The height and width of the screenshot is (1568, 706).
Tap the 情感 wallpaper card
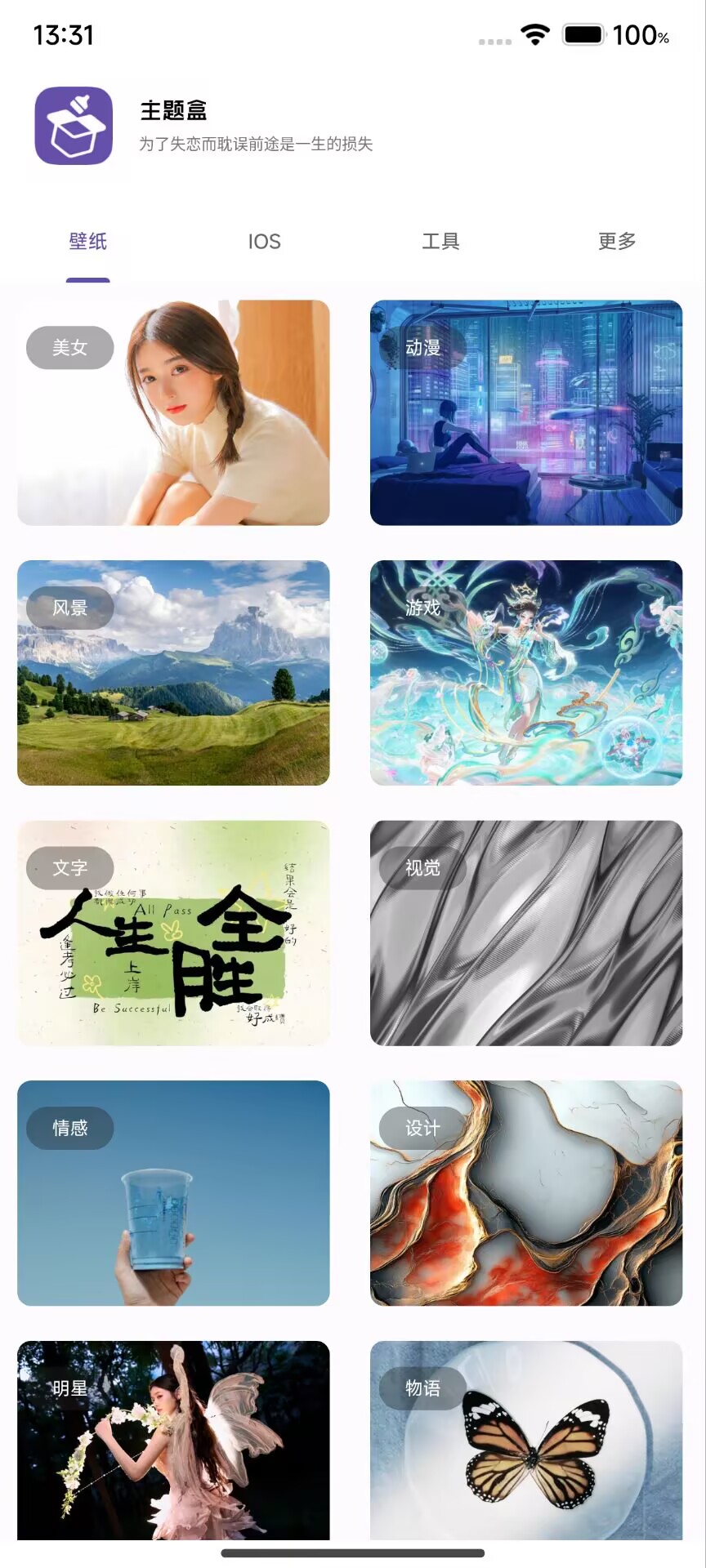[x=173, y=1193]
